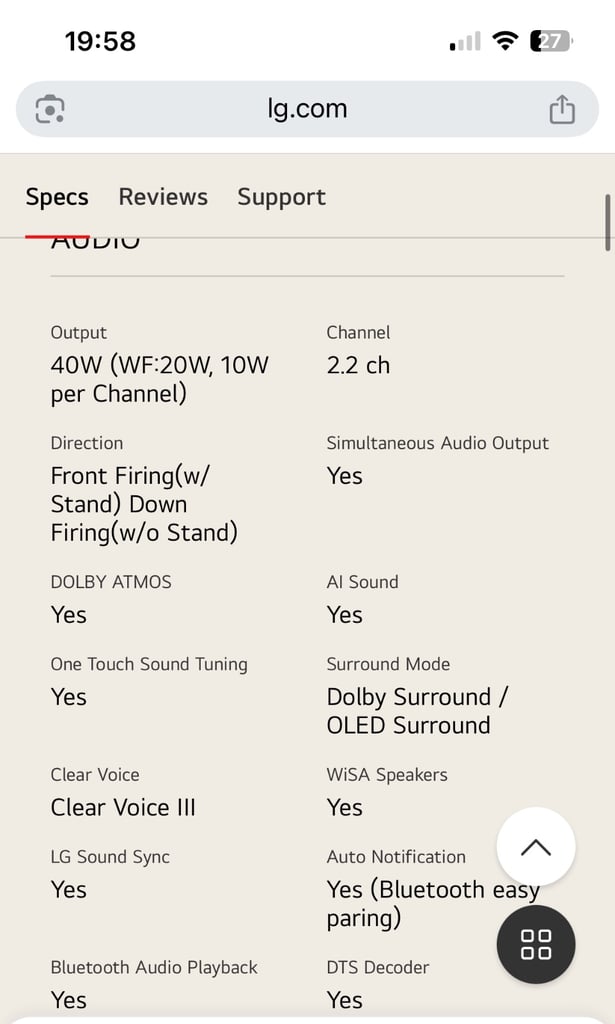
Task: Tap the scroll-to-top arrow button
Action: tap(535, 846)
